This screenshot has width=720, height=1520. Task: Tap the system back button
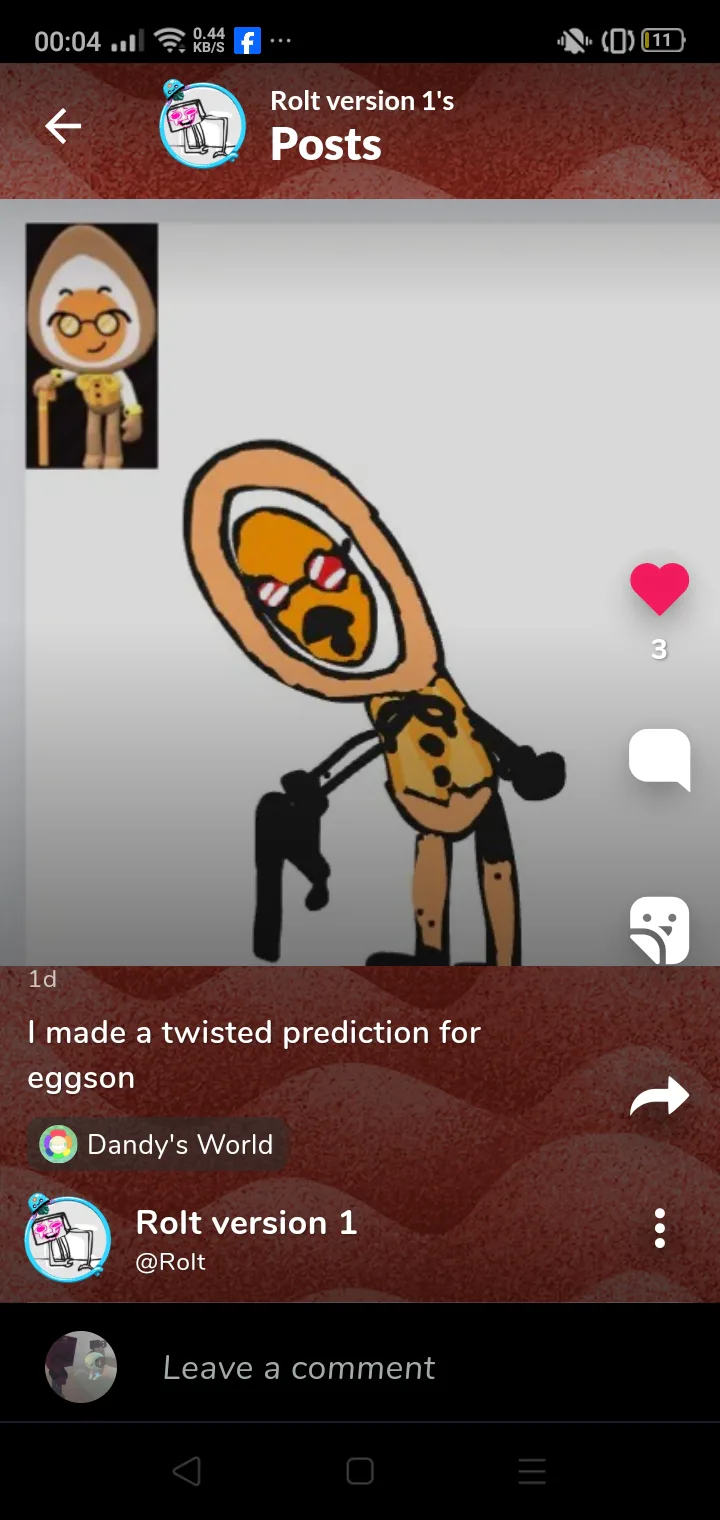point(187,1471)
